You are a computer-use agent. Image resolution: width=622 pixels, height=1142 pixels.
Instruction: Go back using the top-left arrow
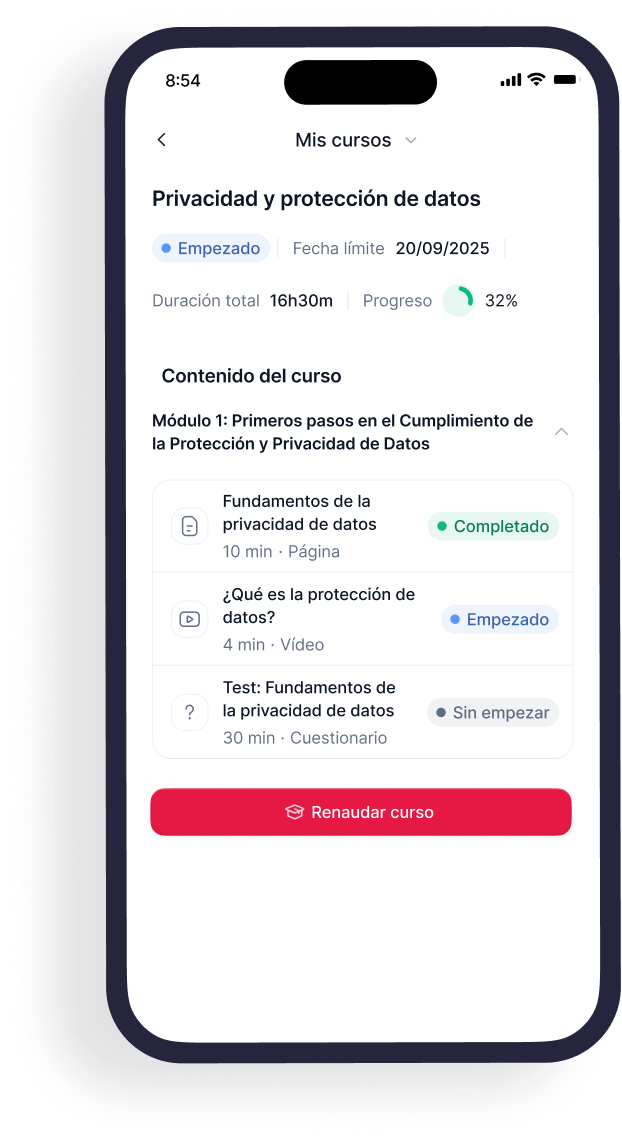coord(162,140)
